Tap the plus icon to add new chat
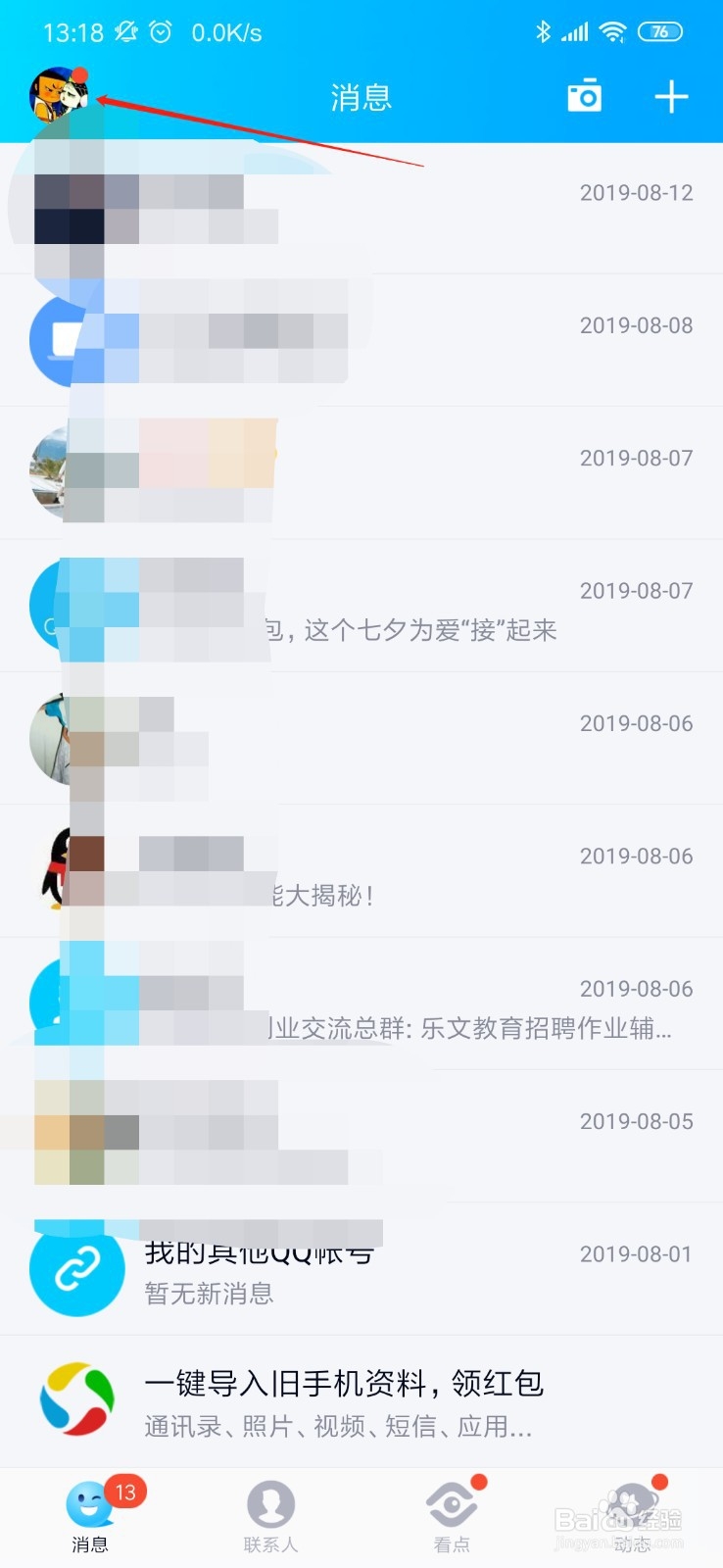 pos(671,95)
